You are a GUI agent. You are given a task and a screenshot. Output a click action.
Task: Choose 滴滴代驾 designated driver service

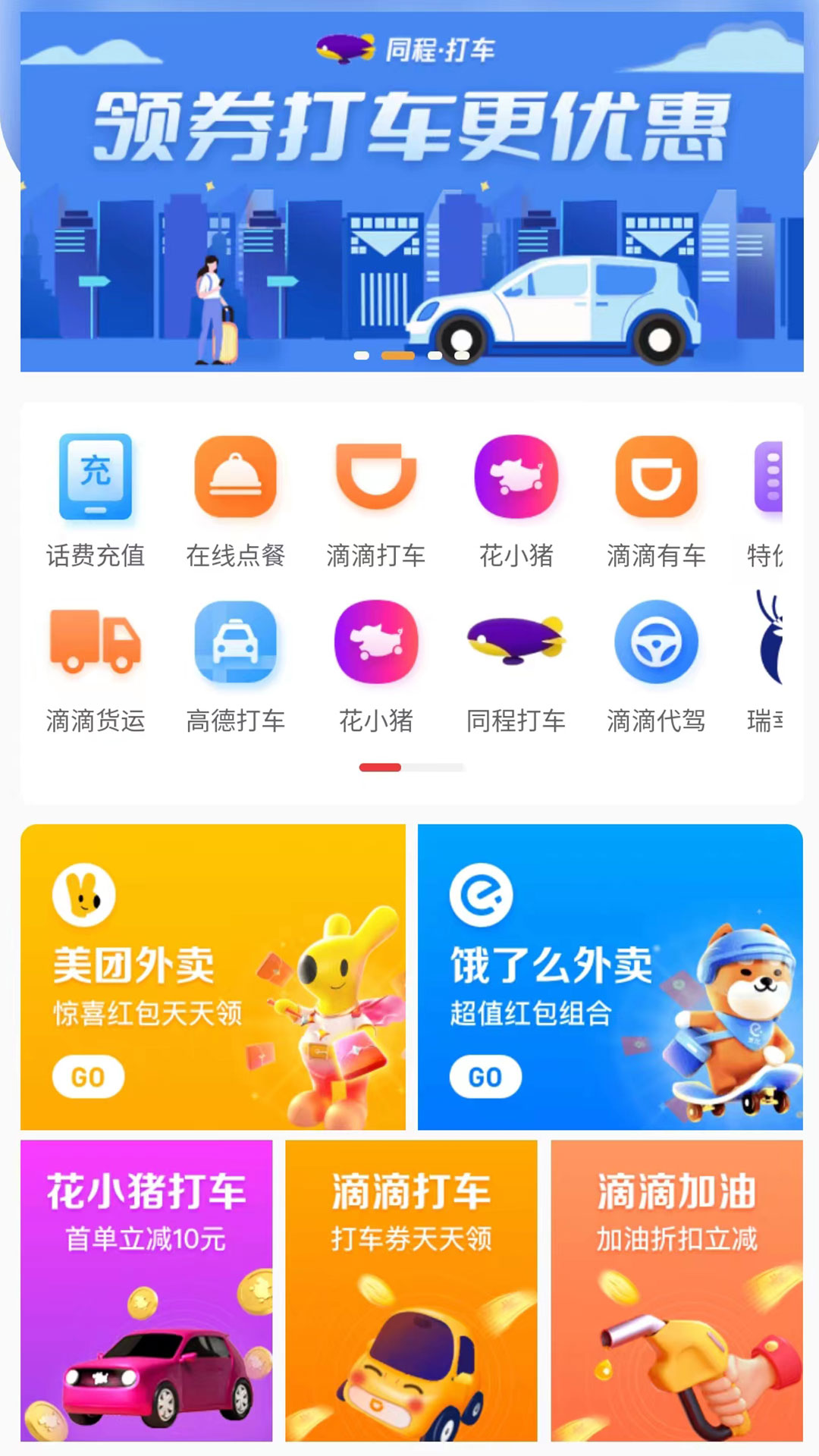pos(657,666)
